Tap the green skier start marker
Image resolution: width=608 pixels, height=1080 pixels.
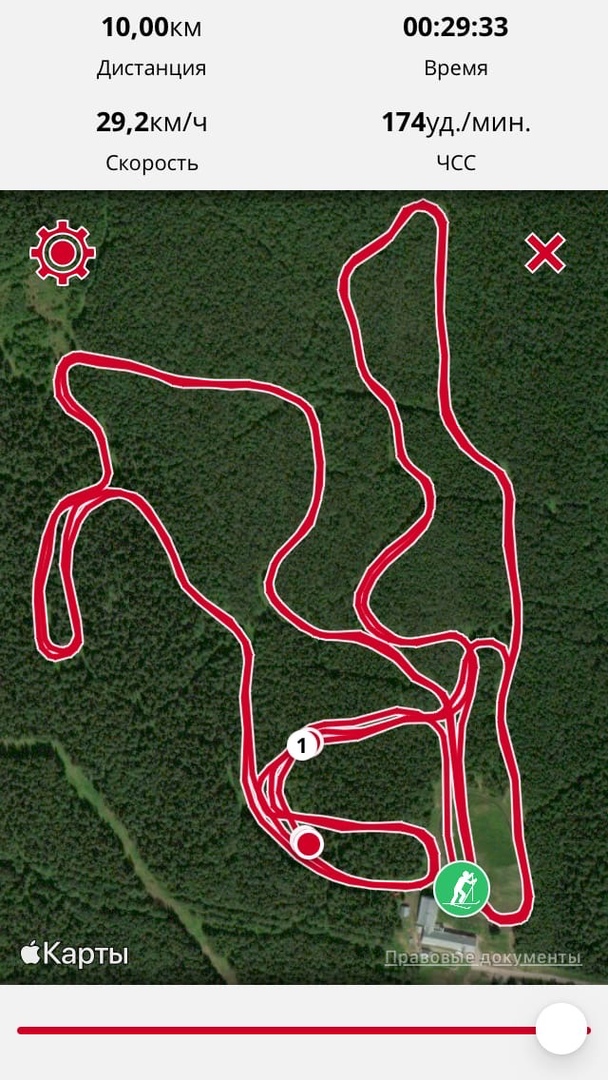click(462, 887)
